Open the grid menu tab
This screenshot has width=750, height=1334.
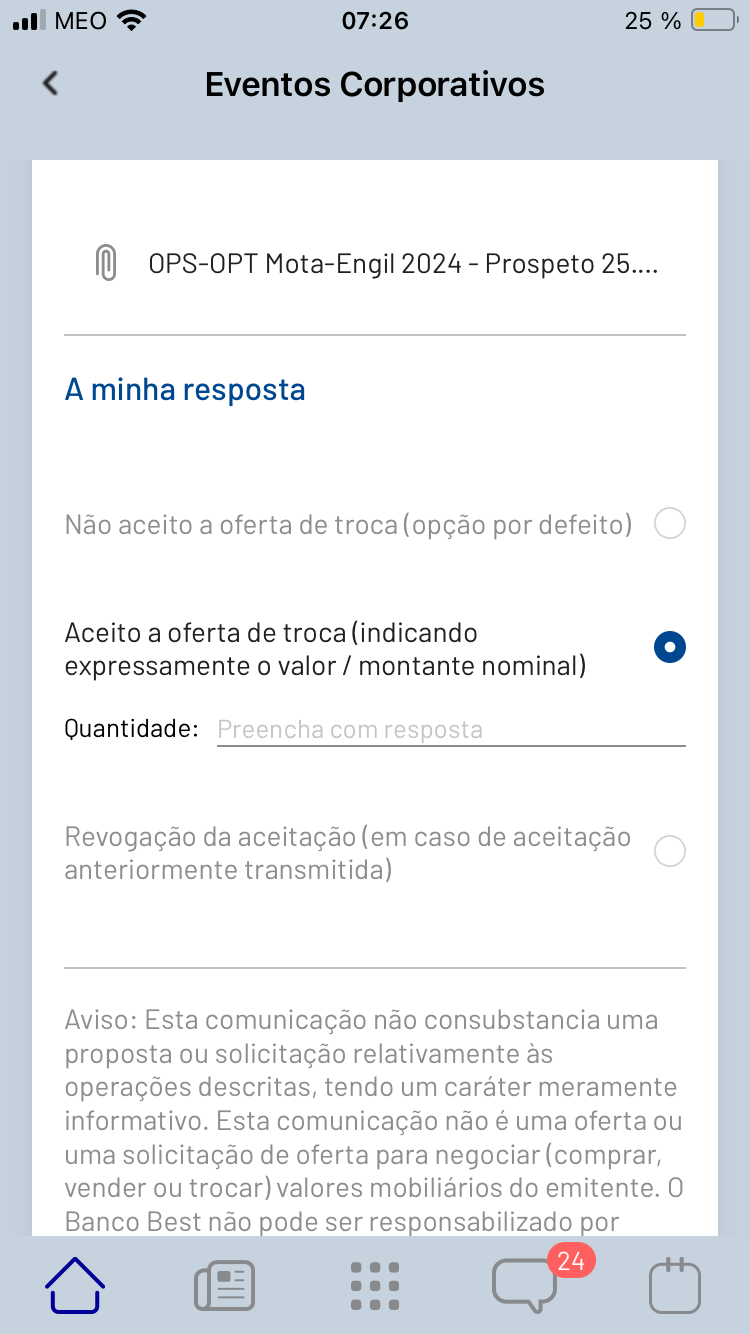pos(375,1286)
